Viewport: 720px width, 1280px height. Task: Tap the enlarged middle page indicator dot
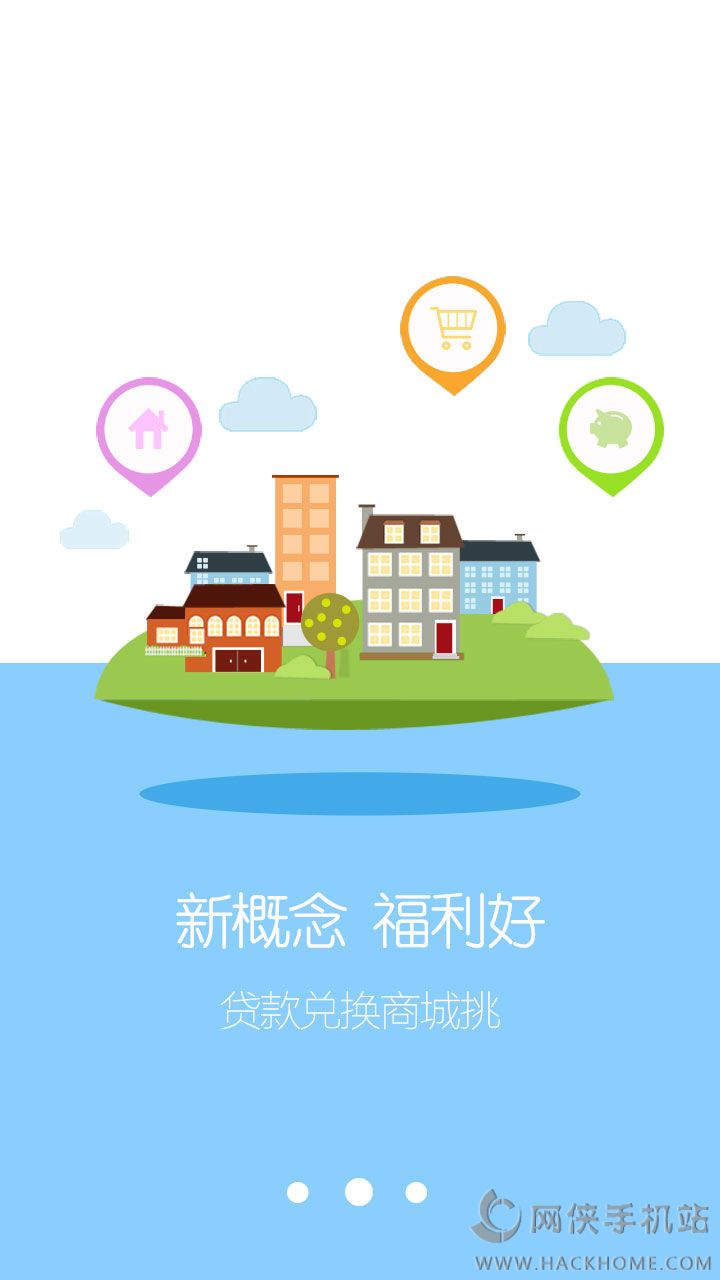pyautogui.click(x=358, y=1192)
